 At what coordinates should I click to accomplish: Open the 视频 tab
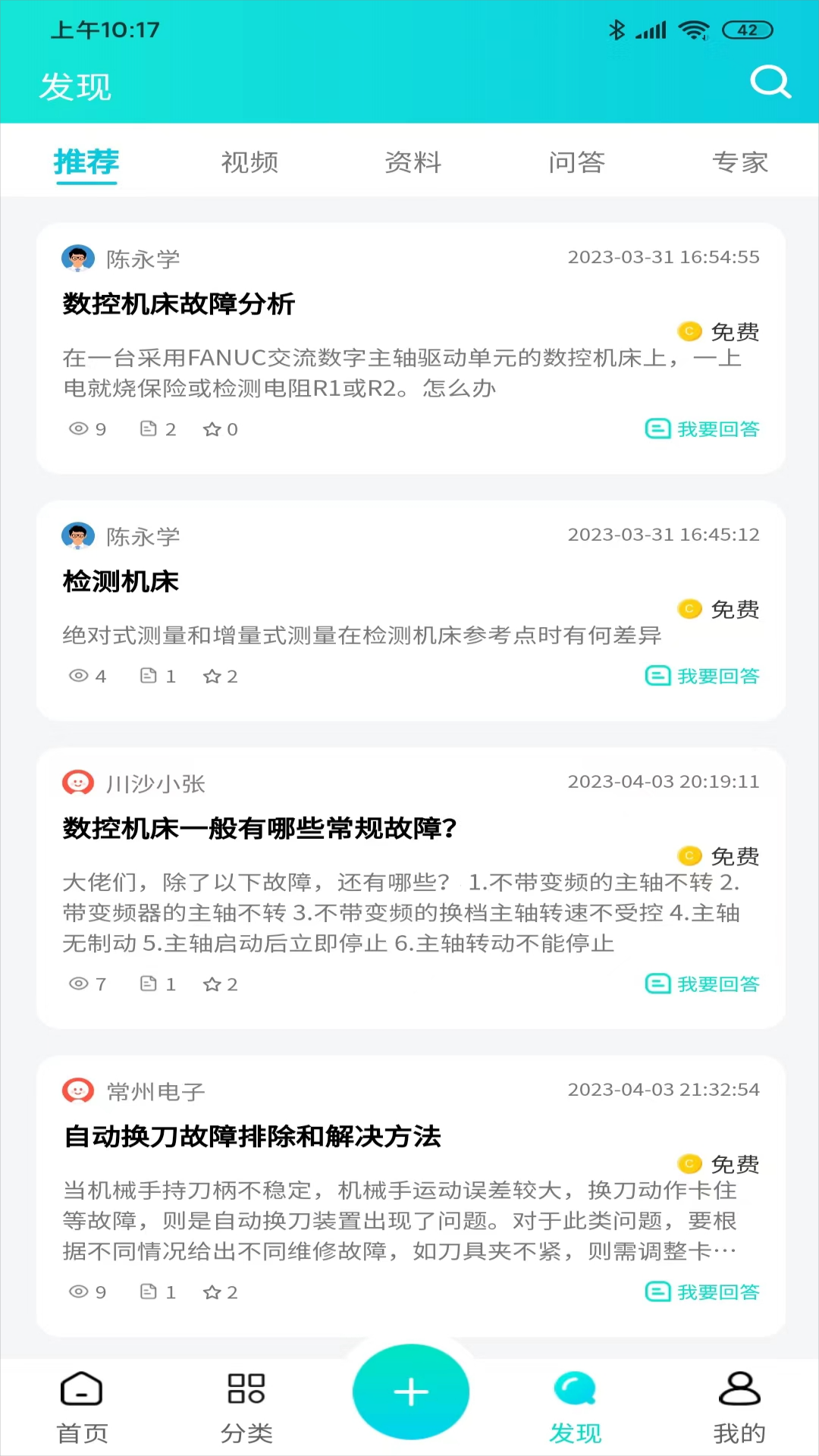[x=249, y=162]
